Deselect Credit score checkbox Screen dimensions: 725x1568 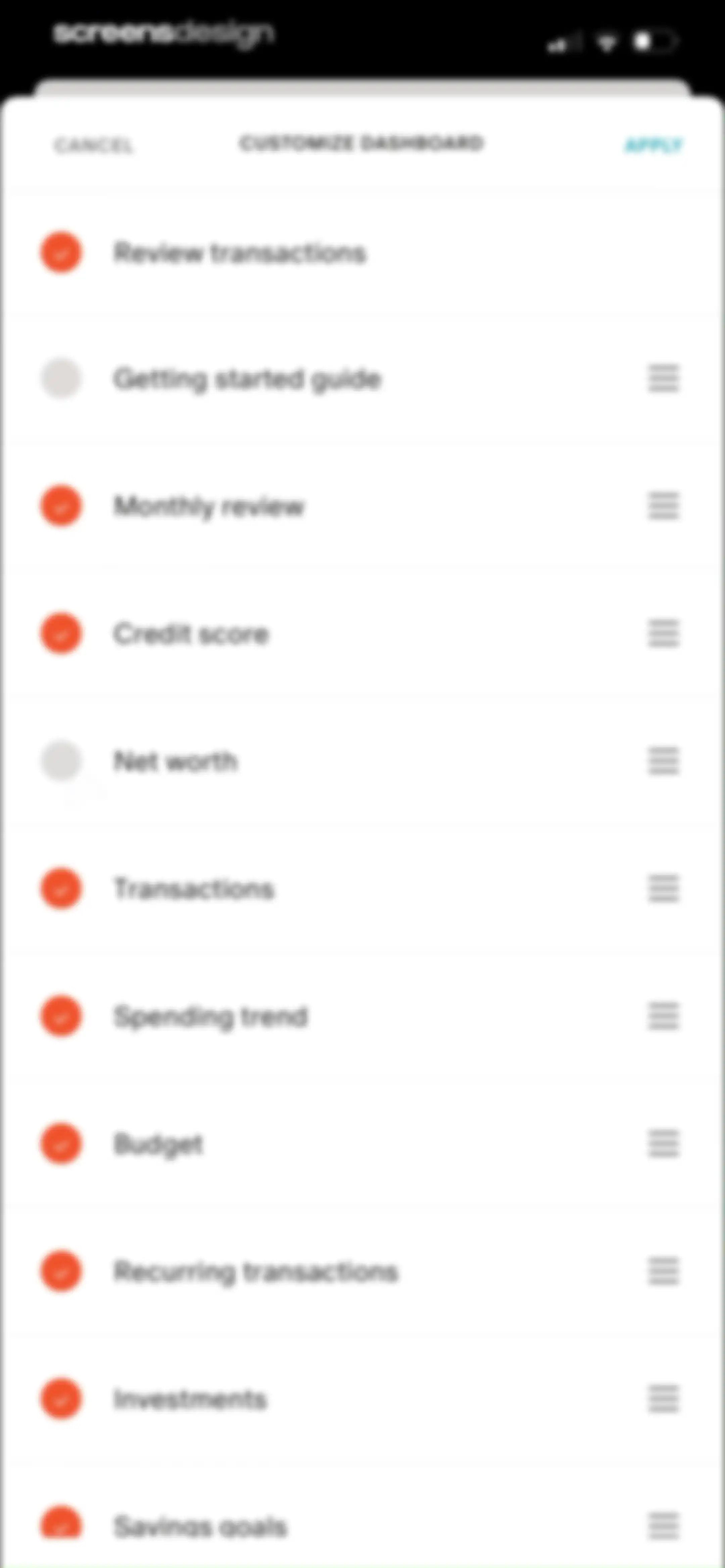click(61, 634)
